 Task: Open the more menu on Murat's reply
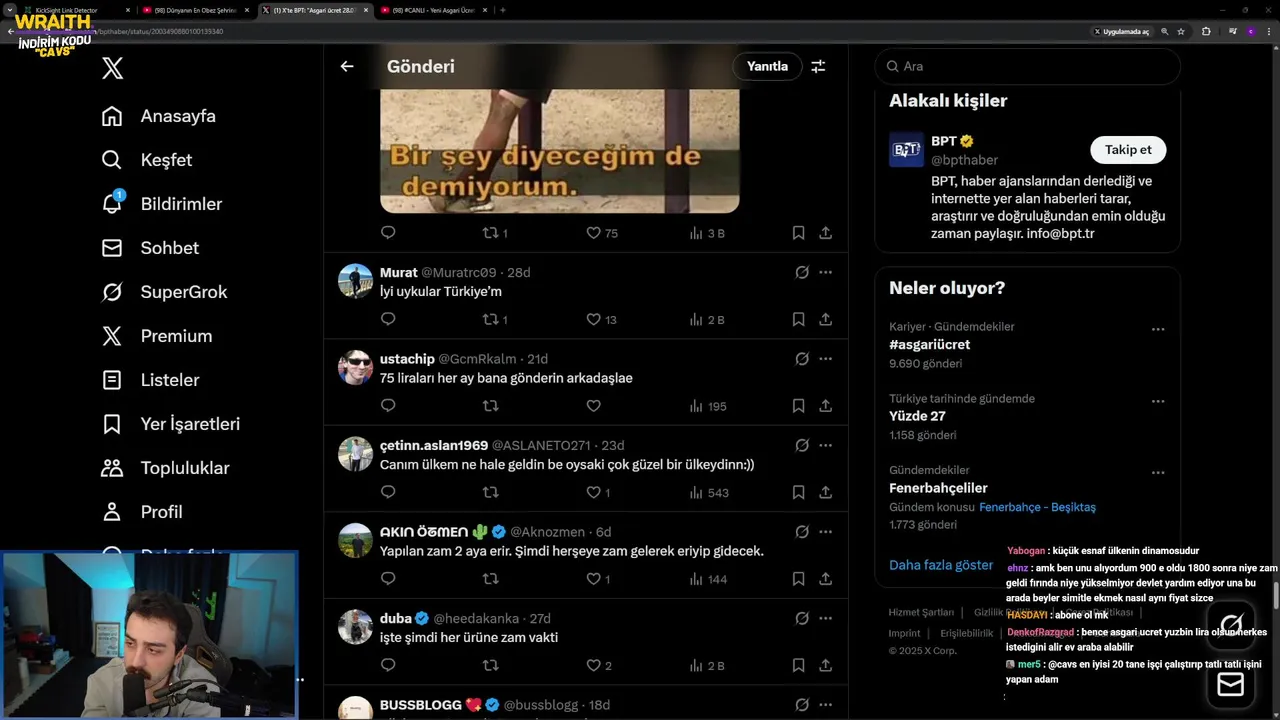click(825, 272)
